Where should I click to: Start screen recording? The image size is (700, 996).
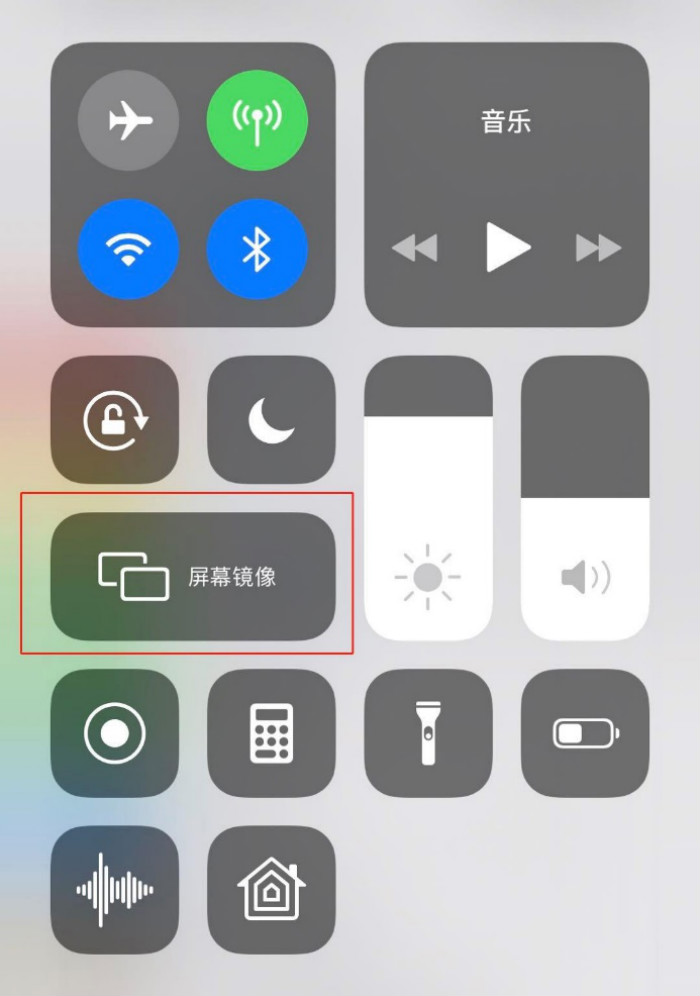click(x=115, y=733)
